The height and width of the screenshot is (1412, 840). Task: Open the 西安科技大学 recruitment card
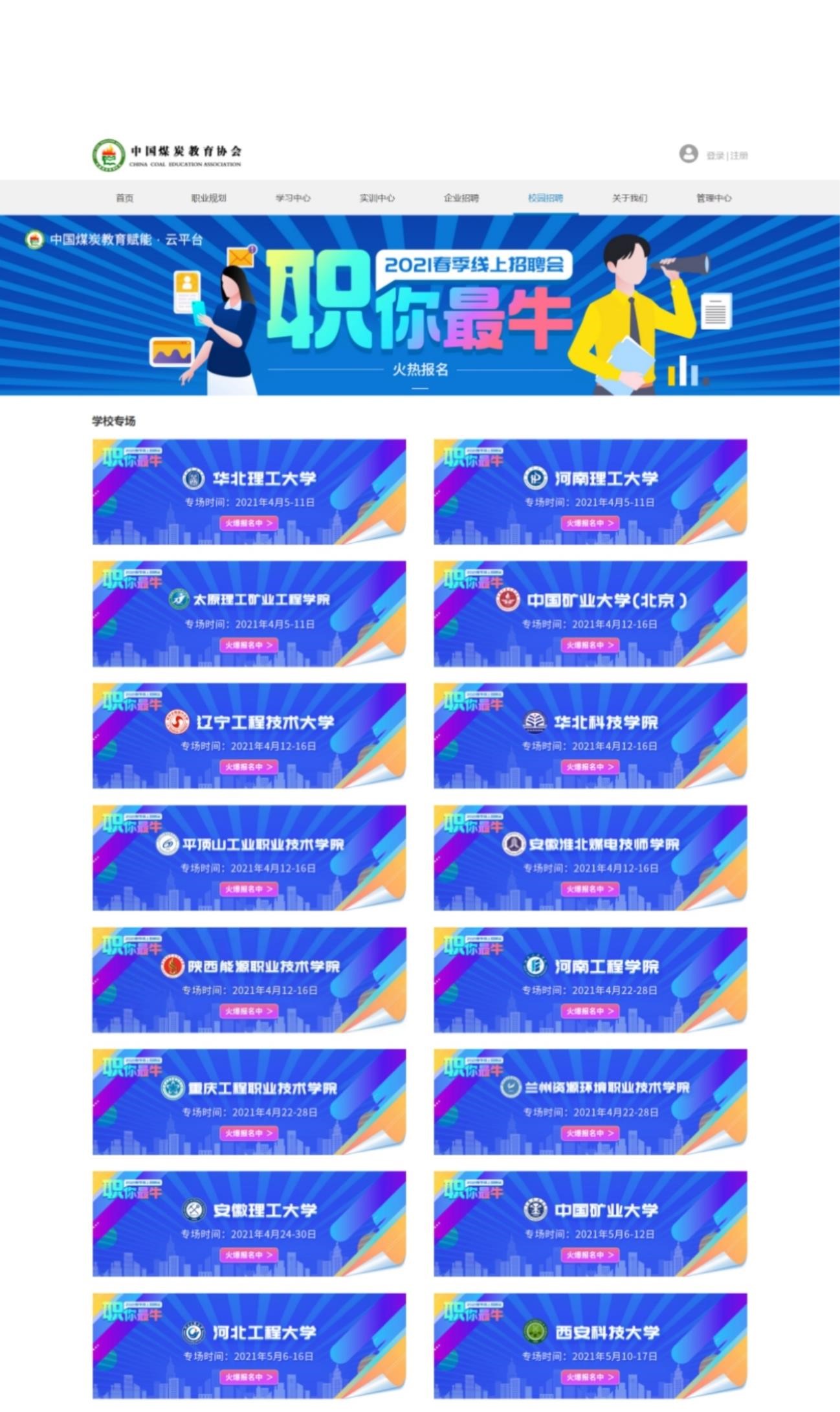click(590, 1346)
